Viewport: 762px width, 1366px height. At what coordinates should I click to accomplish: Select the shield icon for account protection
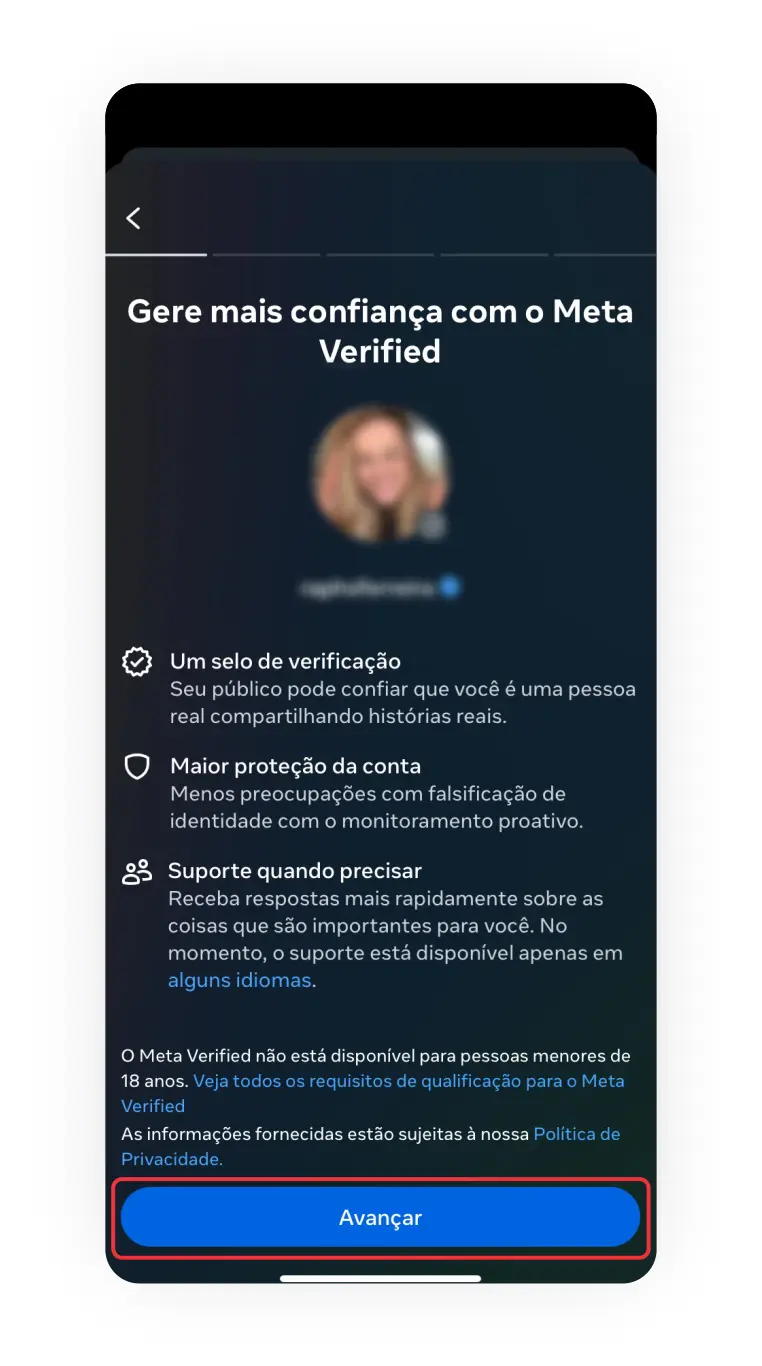(137, 766)
